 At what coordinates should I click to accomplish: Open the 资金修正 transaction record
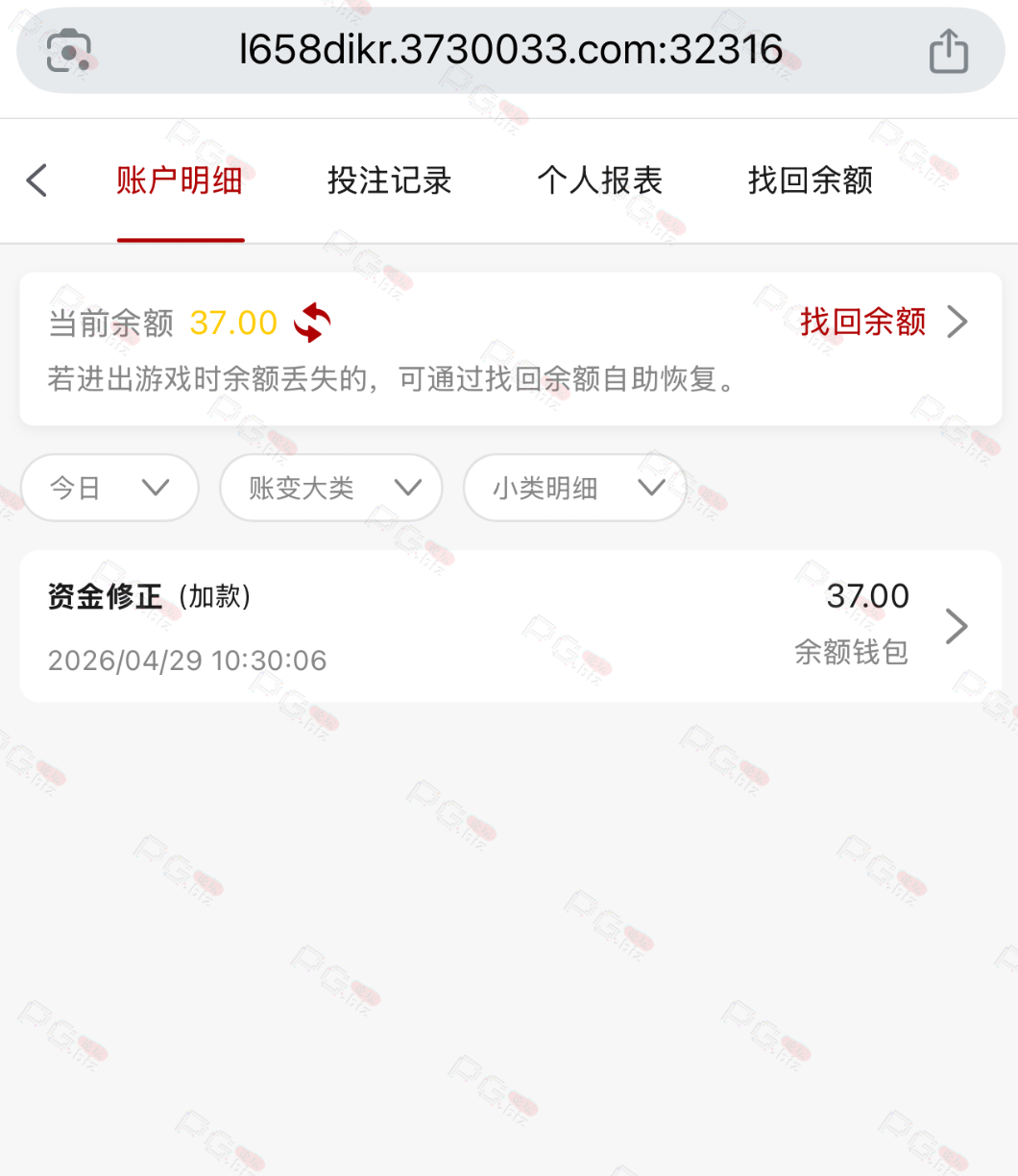tap(510, 626)
